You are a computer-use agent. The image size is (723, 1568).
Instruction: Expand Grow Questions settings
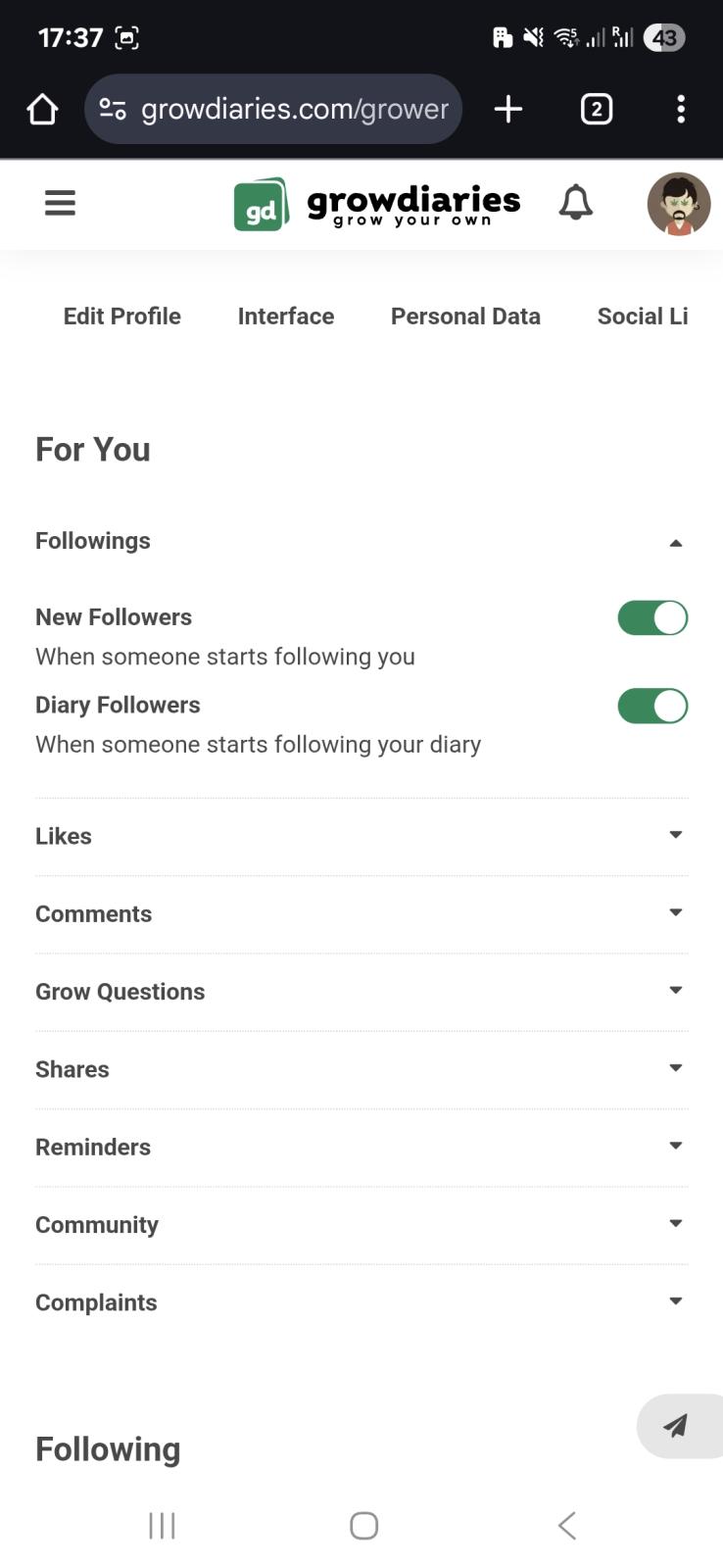pos(361,991)
